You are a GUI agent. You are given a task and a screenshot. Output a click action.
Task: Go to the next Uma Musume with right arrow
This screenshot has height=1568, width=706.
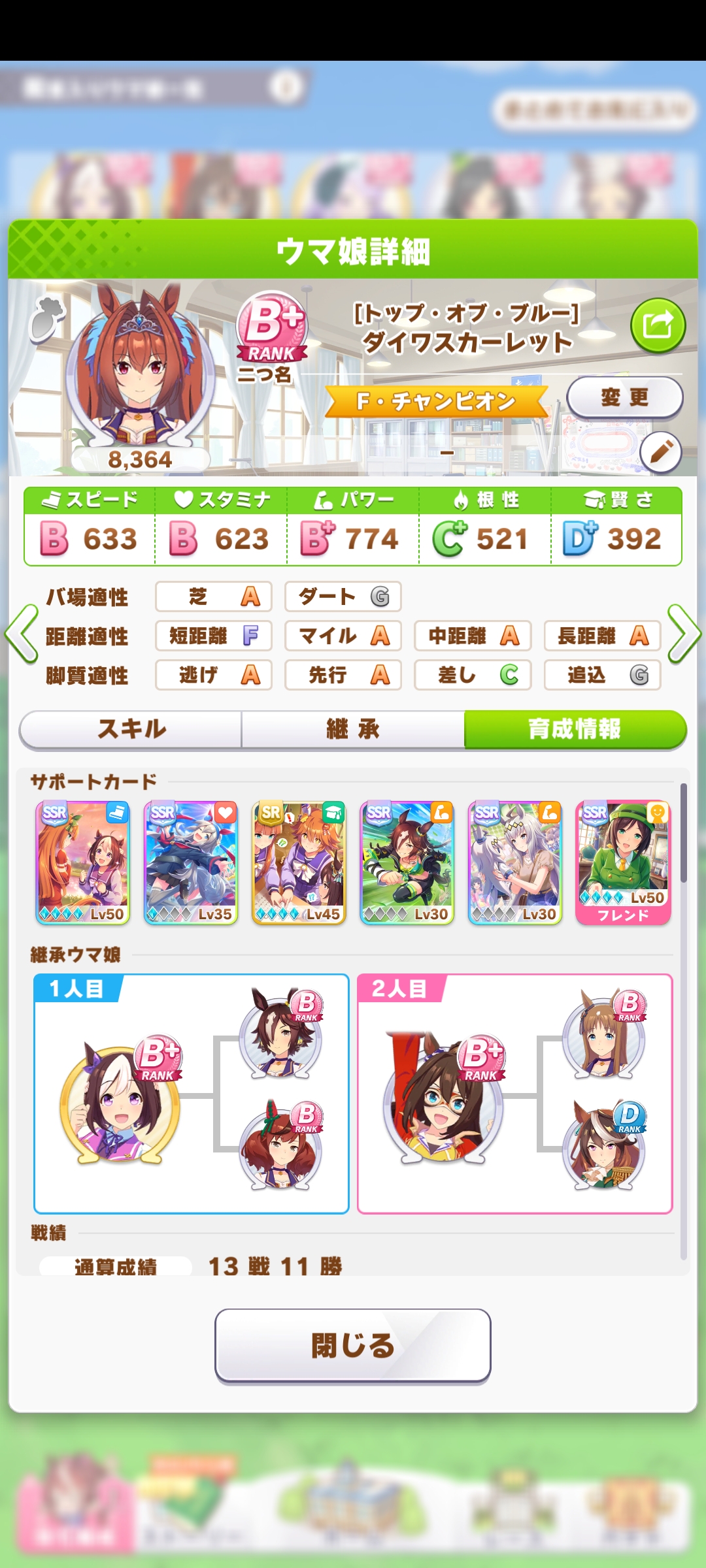(684, 634)
